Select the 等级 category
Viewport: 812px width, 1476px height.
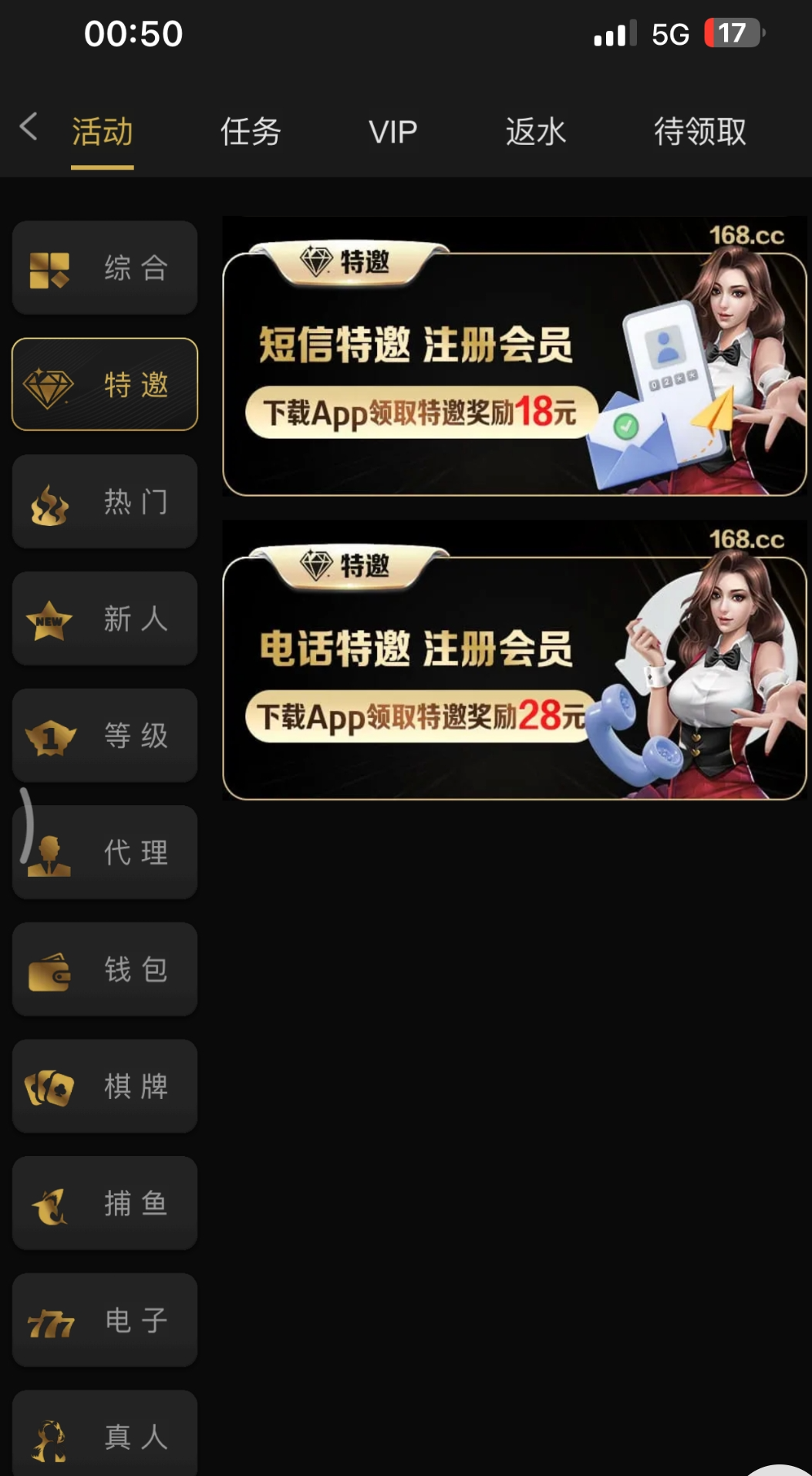pyautogui.click(x=105, y=736)
